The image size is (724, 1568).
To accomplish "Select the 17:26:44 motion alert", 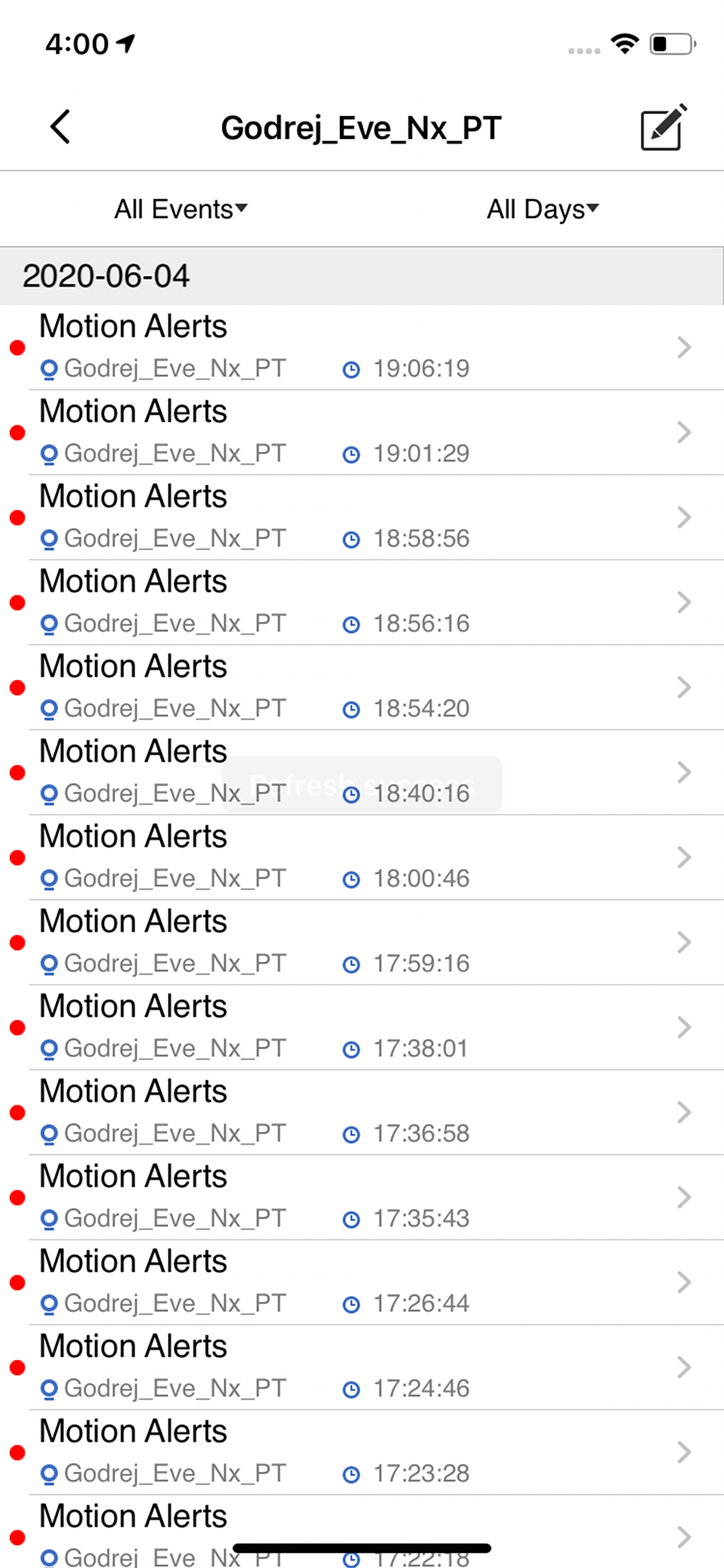I will pos(362,1283).
